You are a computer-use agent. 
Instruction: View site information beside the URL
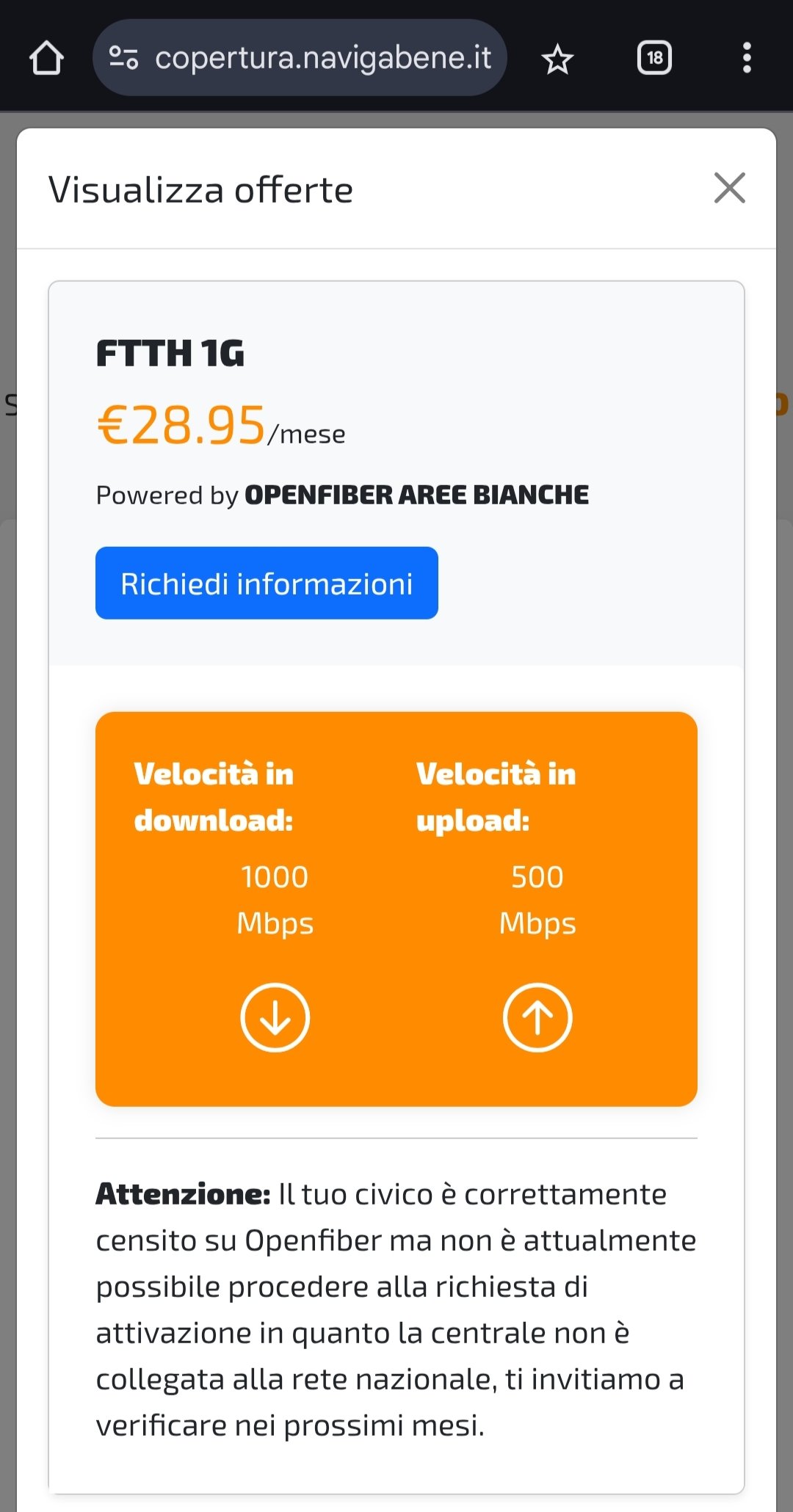coord(123,57)
